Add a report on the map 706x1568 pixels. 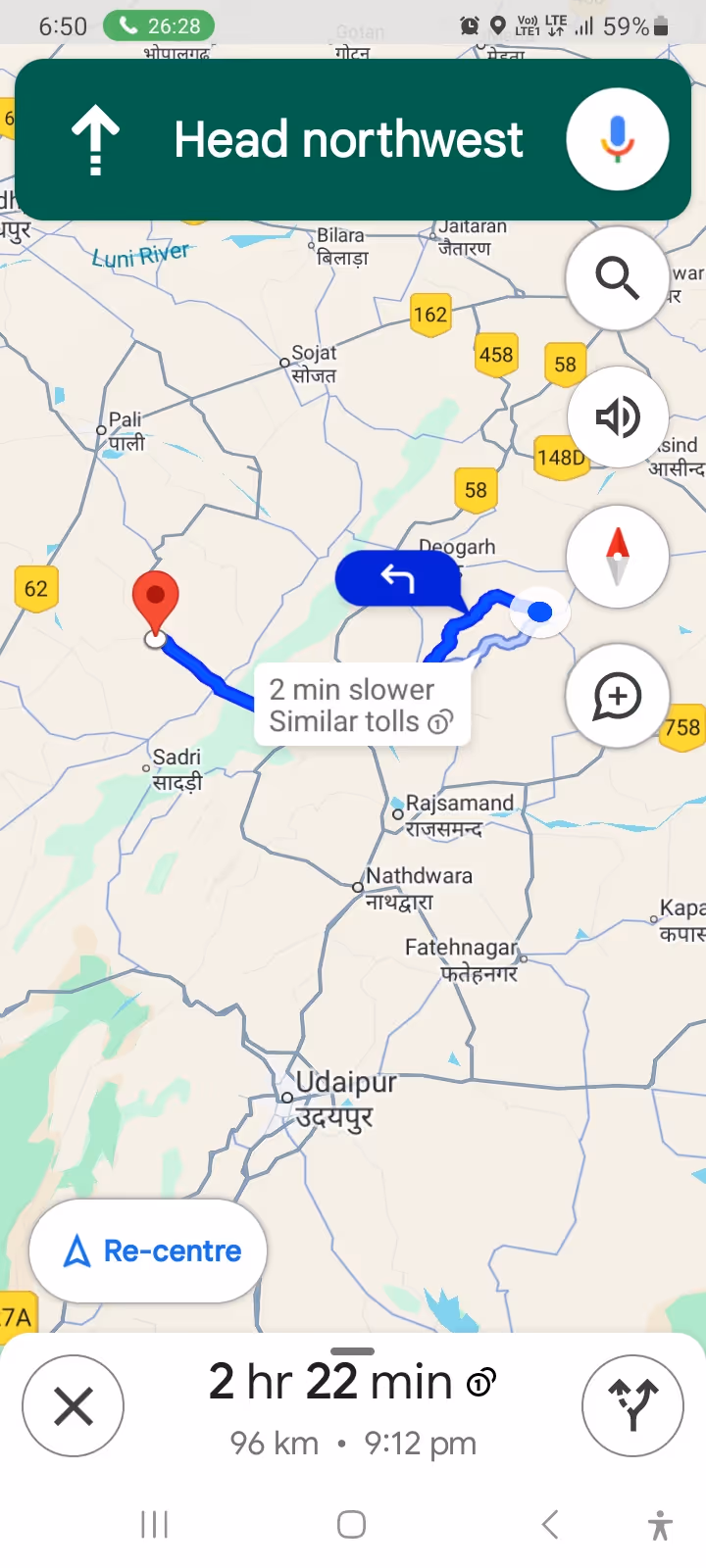(617, 697)
